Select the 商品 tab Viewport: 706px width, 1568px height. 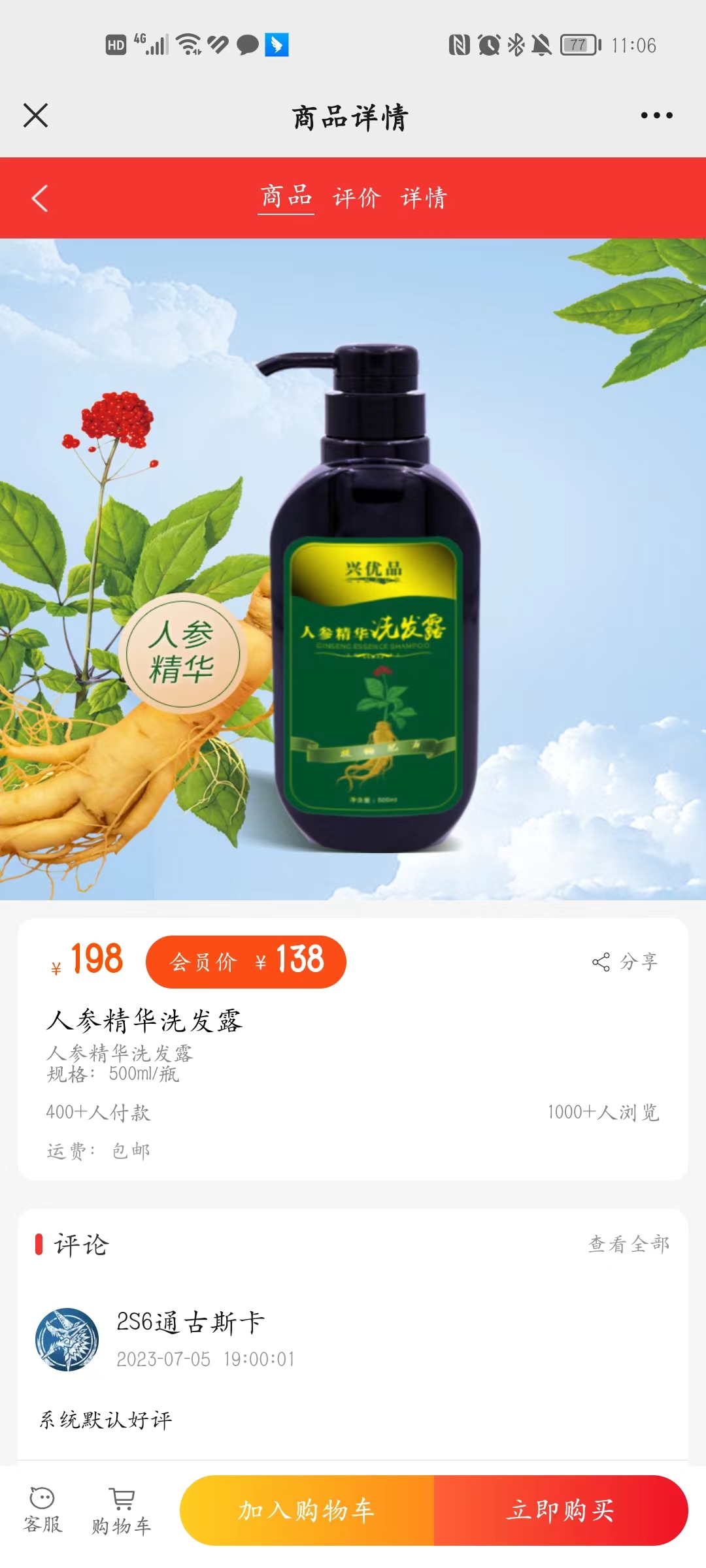coord(286,197)
